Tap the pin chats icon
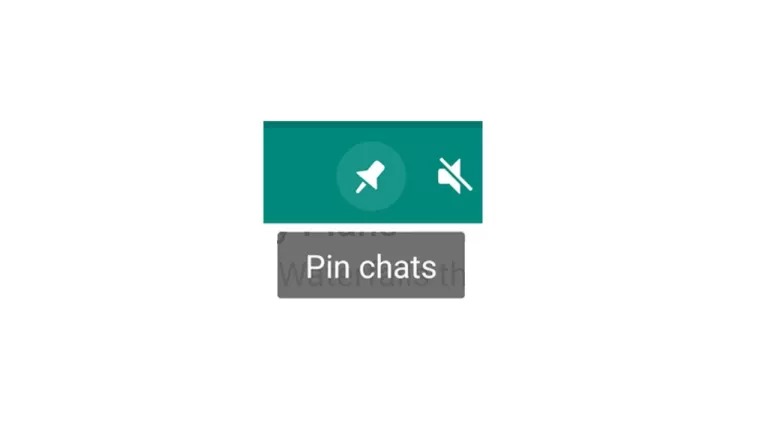Screen dimensions: 768x432 [371, 176]
